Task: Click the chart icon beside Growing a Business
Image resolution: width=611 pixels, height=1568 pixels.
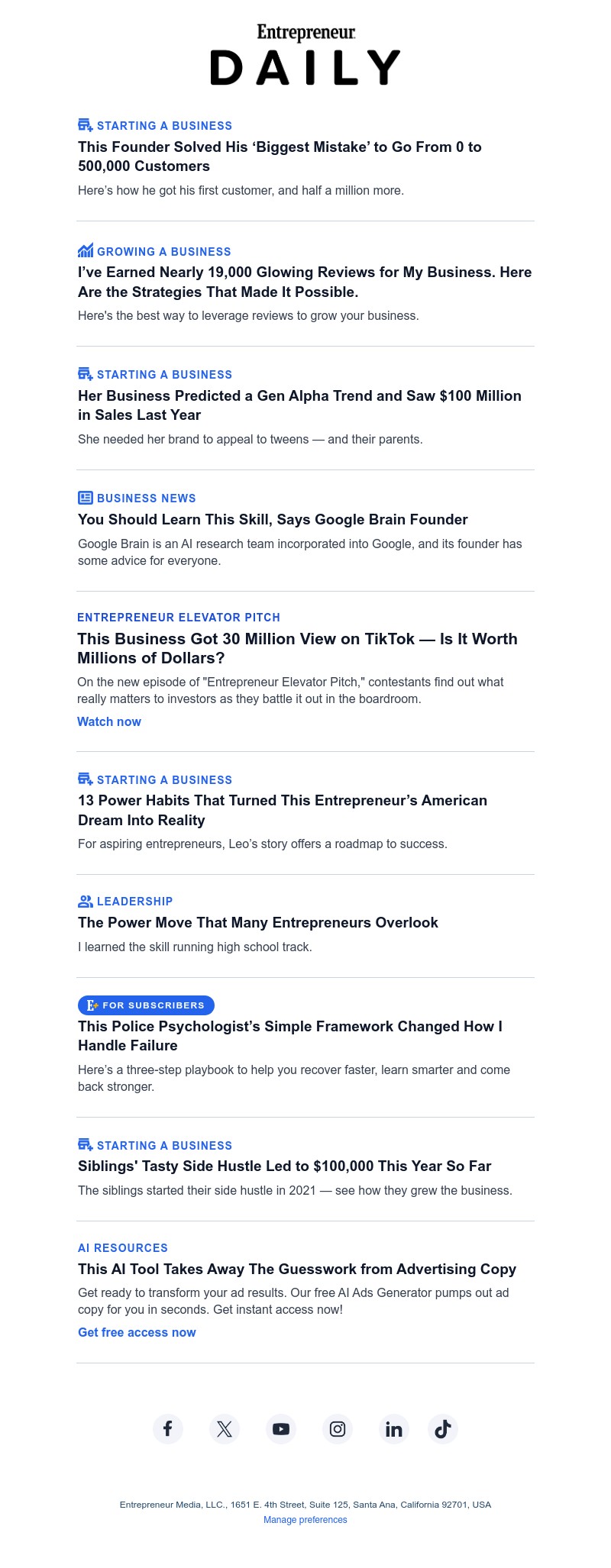Action: pyautogui.click(x=85, y=250)
